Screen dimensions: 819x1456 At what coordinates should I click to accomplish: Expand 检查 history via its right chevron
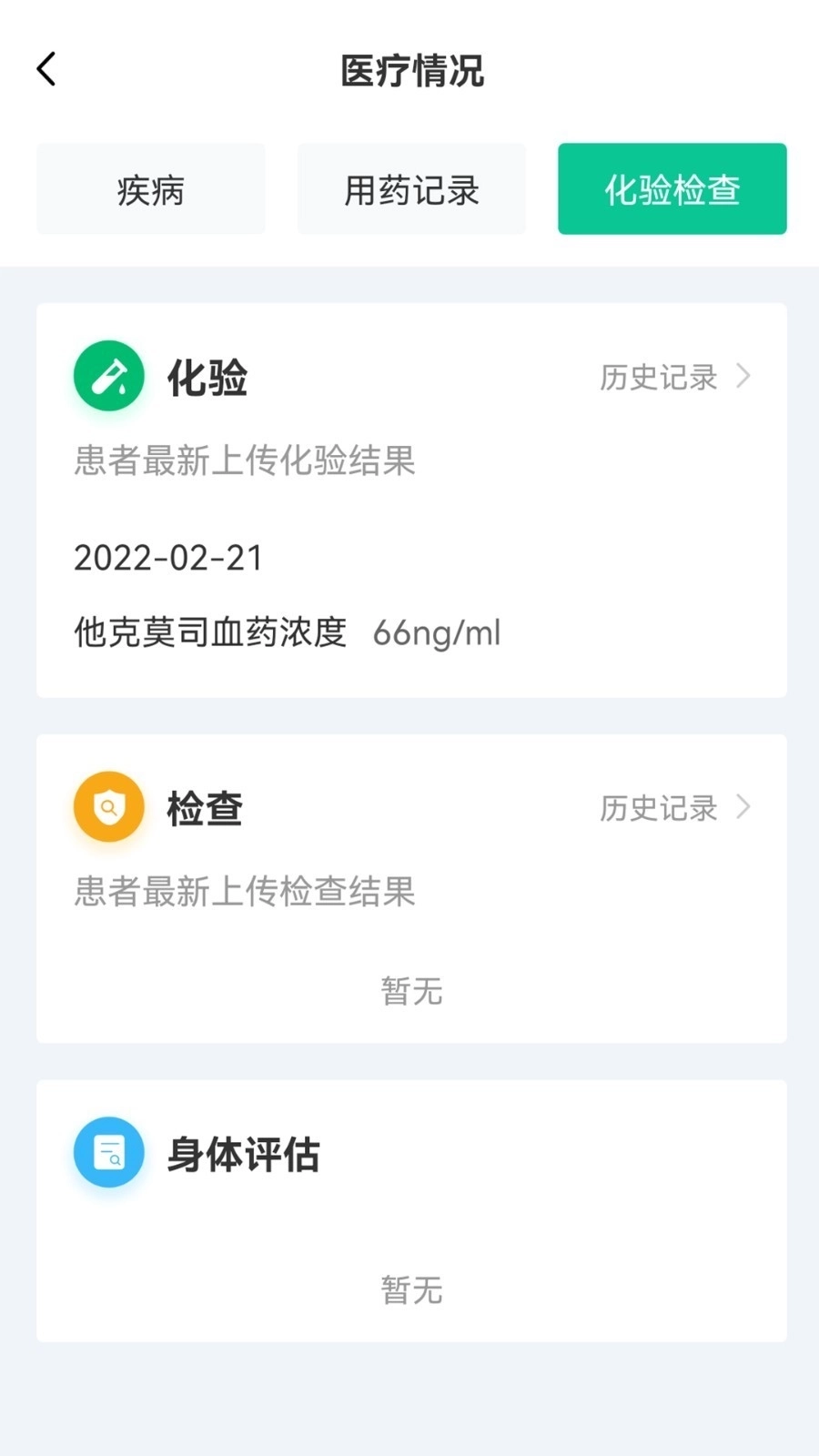(x=745, y=807)
